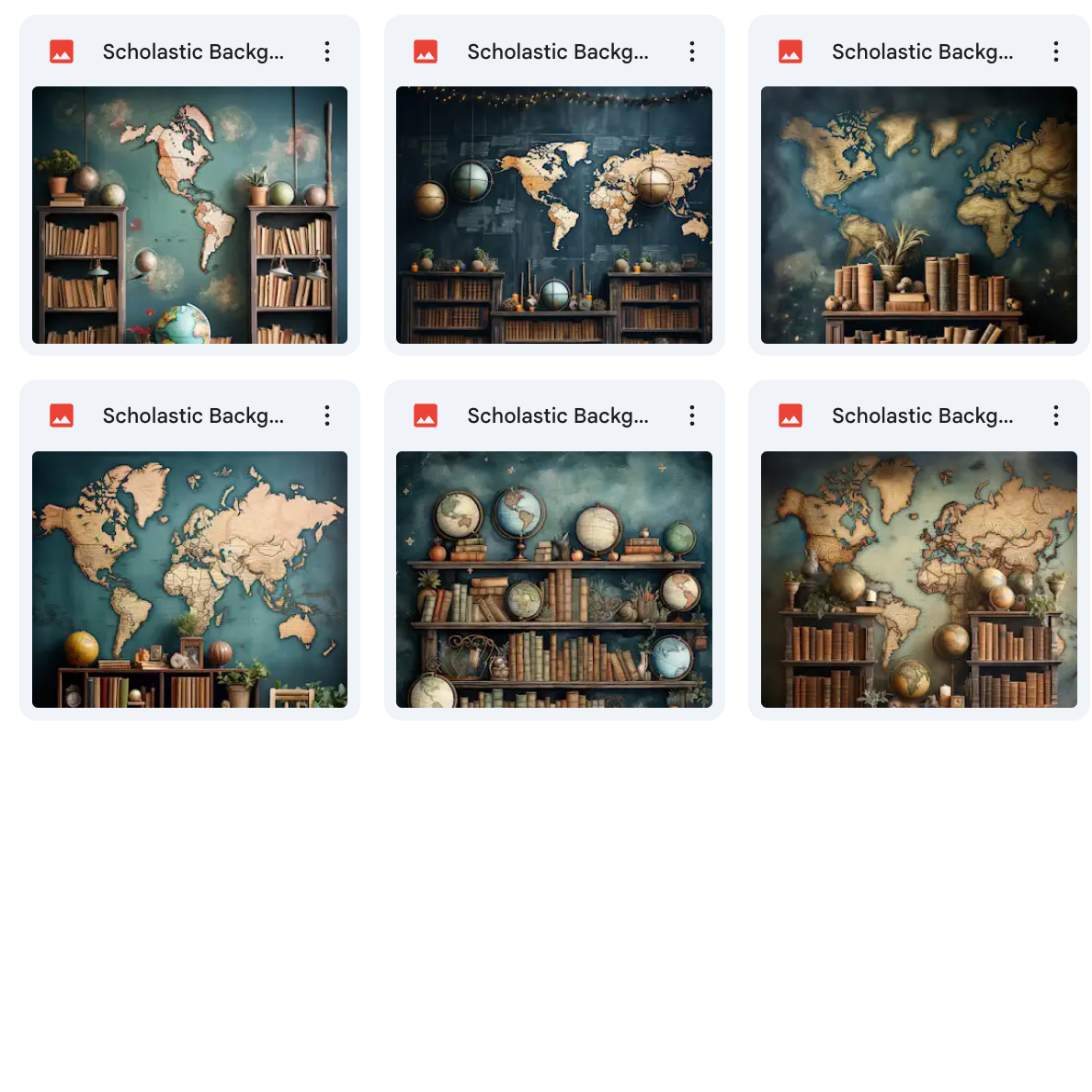This screenshot has height=1092, width=1092.
Task: Open more options for shelves of globes file
Action: pos(692,415)
